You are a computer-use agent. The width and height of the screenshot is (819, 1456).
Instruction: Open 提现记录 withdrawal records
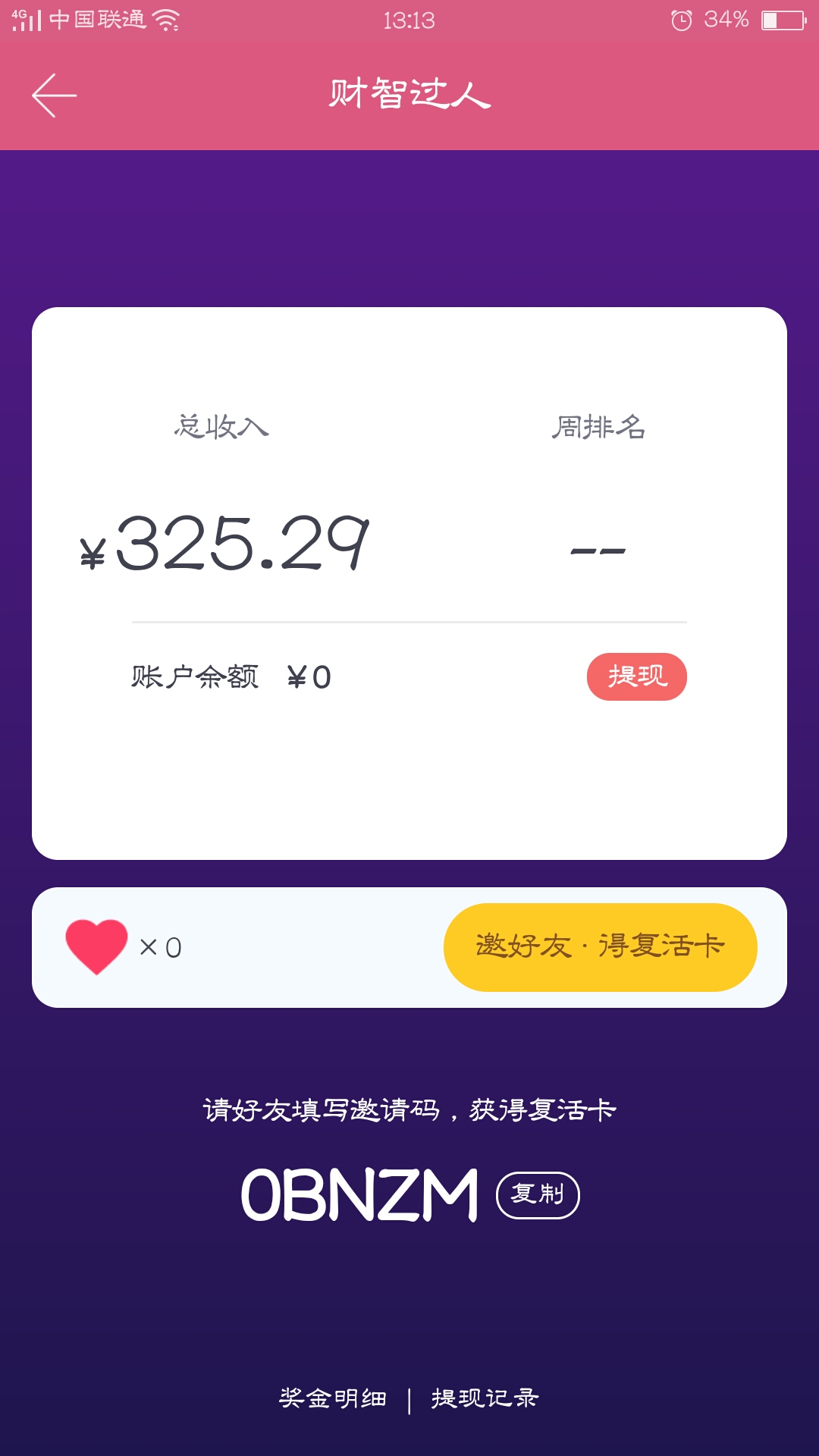tap(485, 1398)
